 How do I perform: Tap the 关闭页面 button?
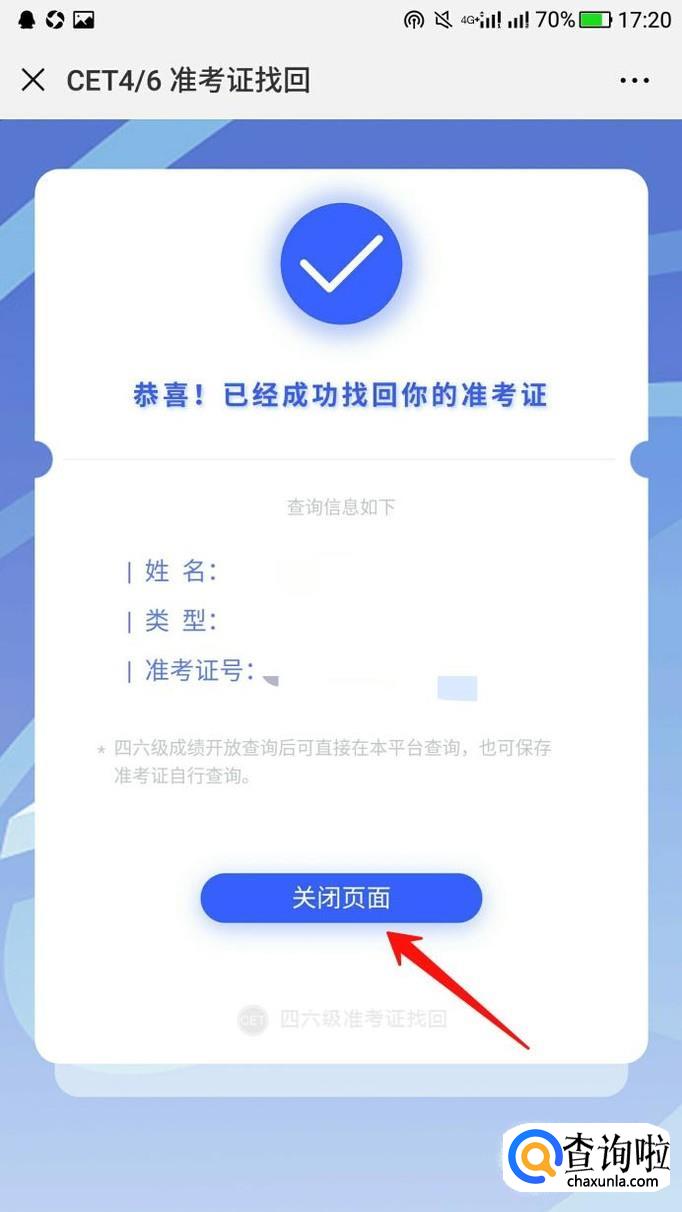point(341,898)
